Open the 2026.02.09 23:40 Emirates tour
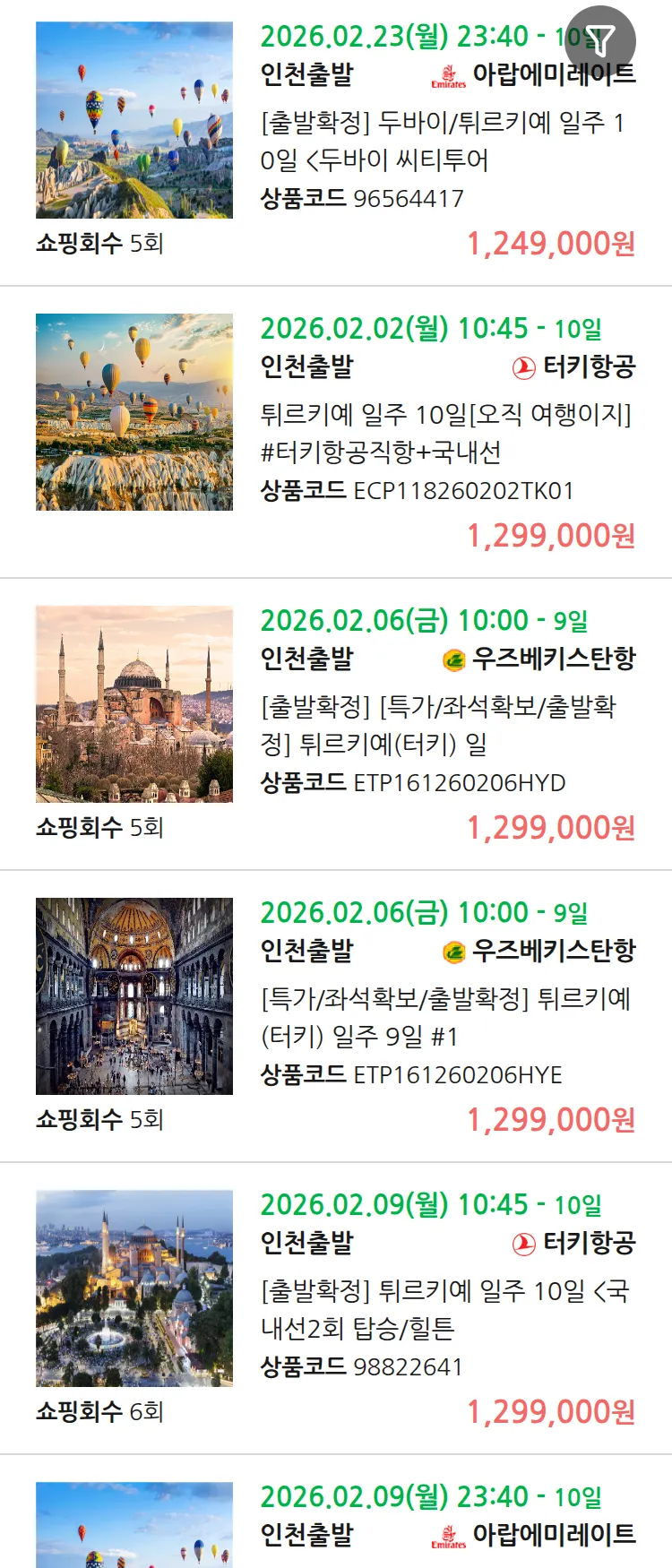The image size is (672, 1568). [x=445, y=1516]
